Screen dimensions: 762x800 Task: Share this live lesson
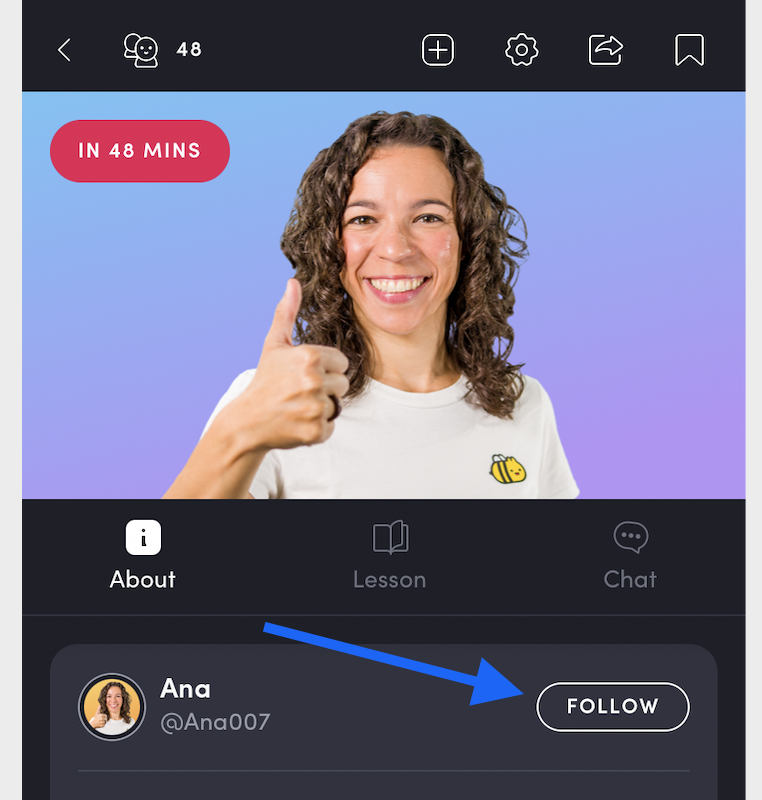point(606,50)
